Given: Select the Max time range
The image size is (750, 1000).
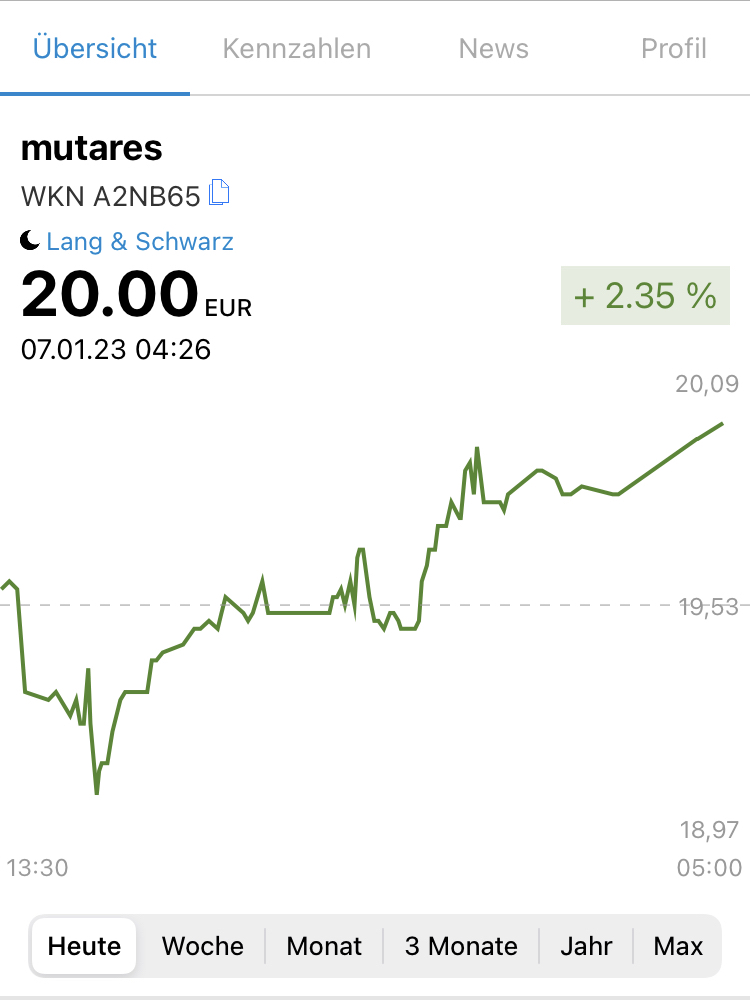Looking at the screenshot, I should tap(678, 945).
